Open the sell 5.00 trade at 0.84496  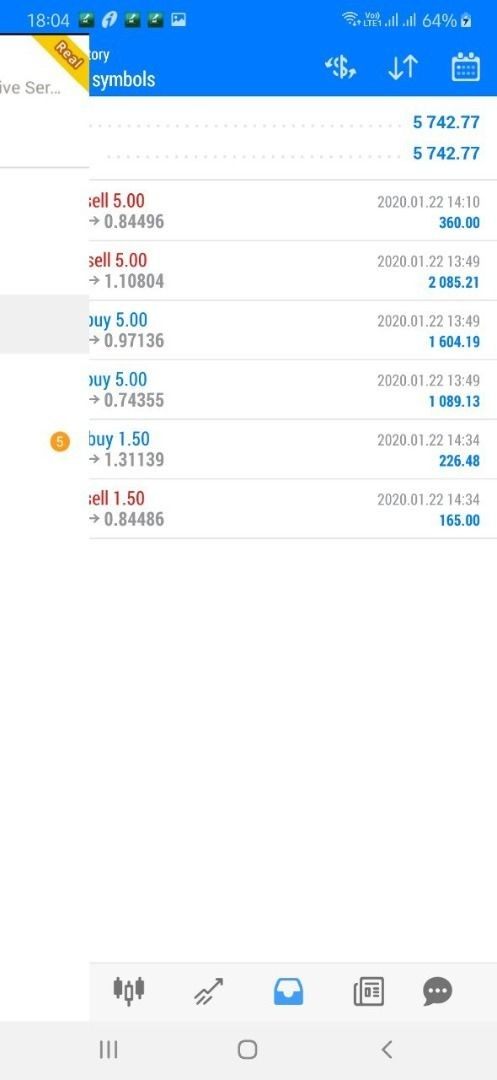click(293, 211)
